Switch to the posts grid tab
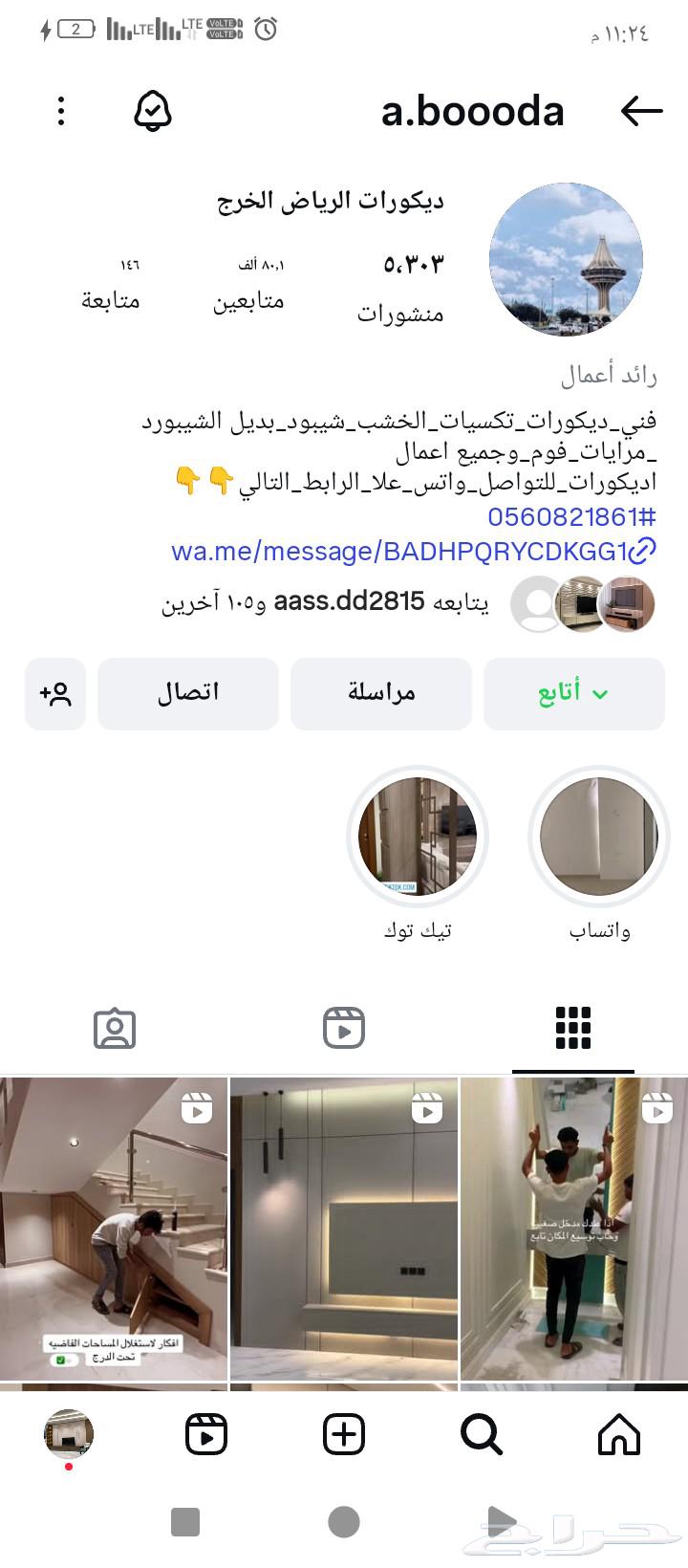The width and height of the screenshot is (688, 1568). coord(572,1028)
